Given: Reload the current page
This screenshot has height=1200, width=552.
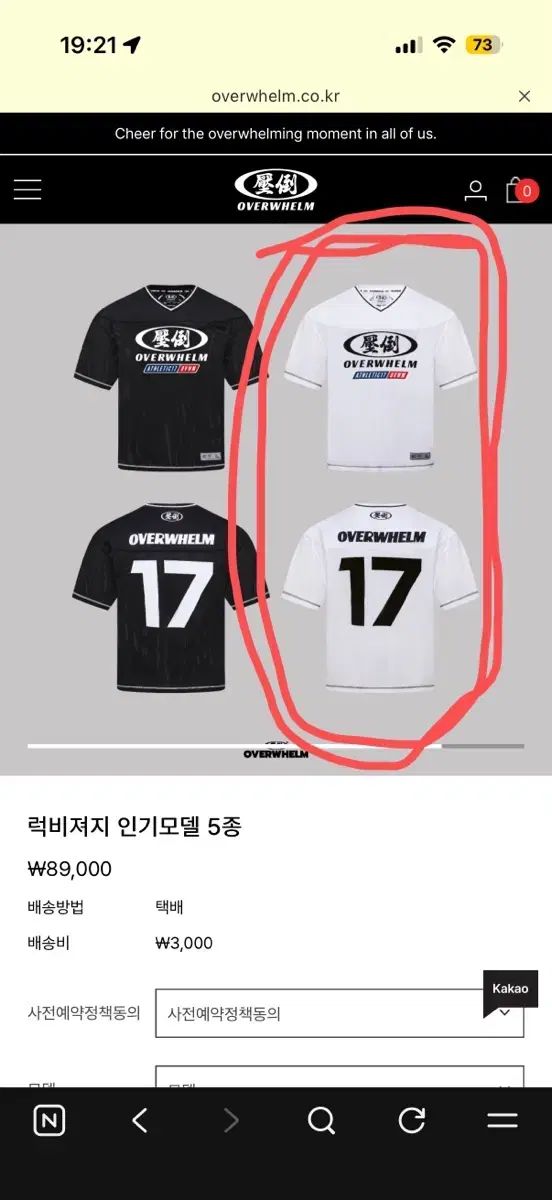Looking at the screenshot, I should tap(412, 1120).
